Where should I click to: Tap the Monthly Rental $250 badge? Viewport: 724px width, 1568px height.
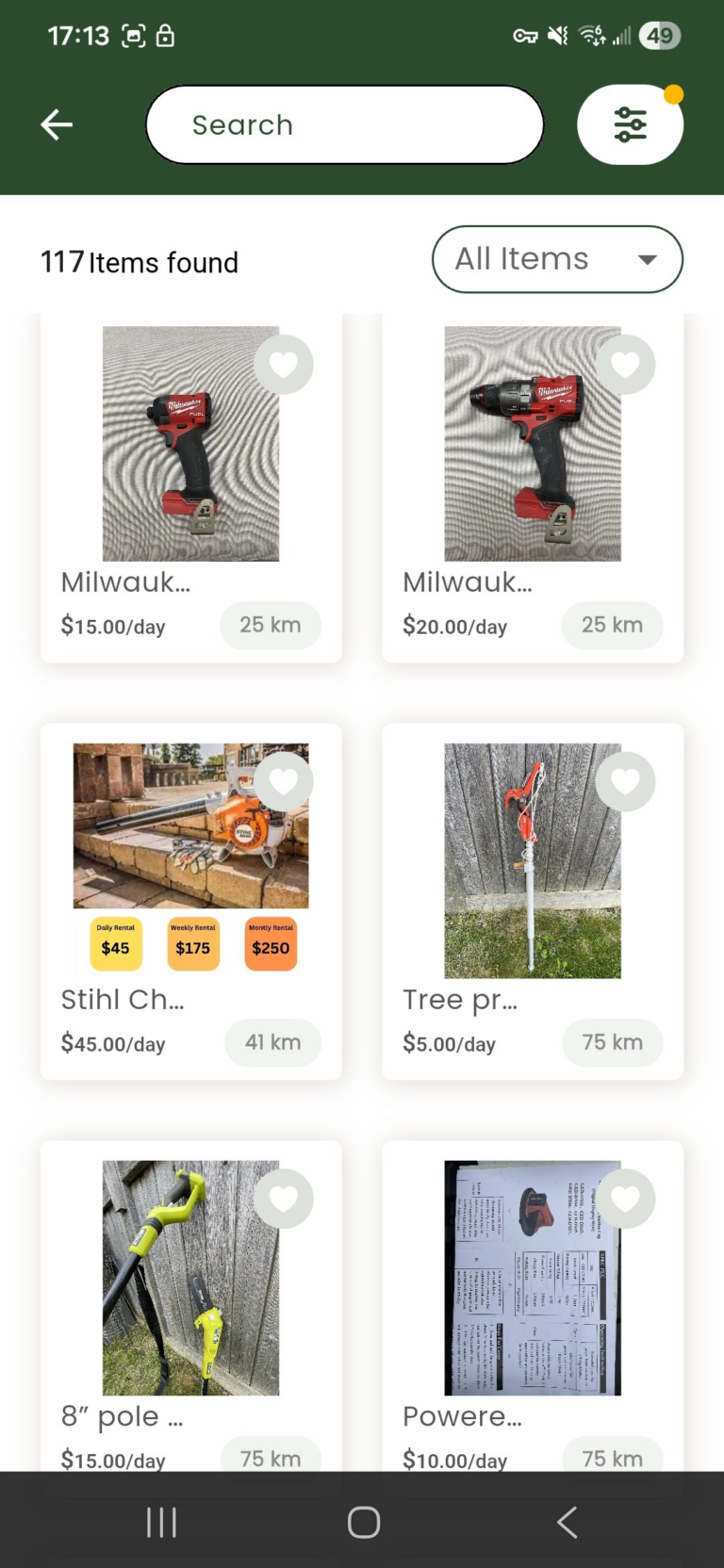coord(271,944)
